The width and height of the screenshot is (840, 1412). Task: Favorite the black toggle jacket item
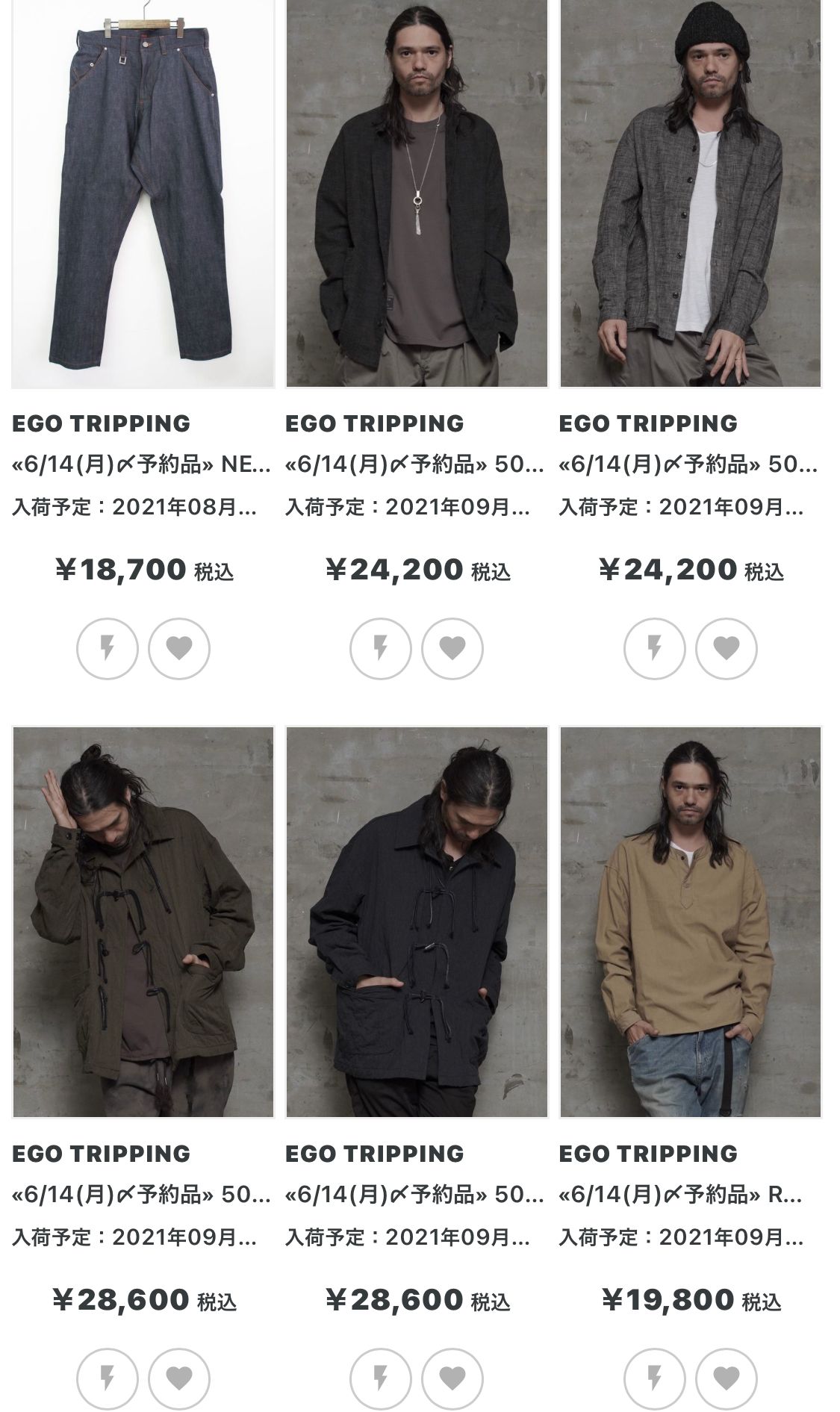452,1378
